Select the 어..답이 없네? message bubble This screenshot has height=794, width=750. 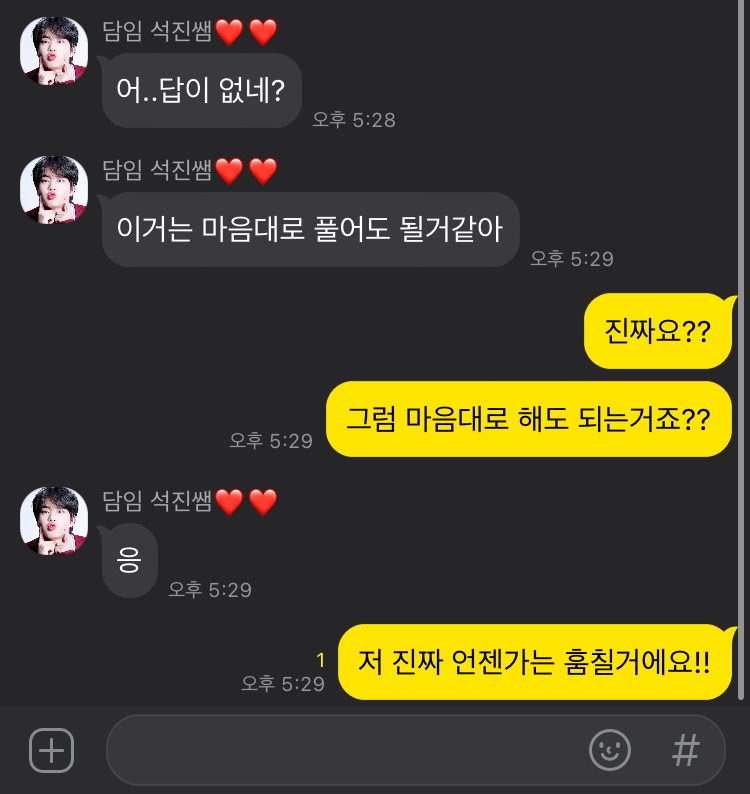tap(200, 90)
